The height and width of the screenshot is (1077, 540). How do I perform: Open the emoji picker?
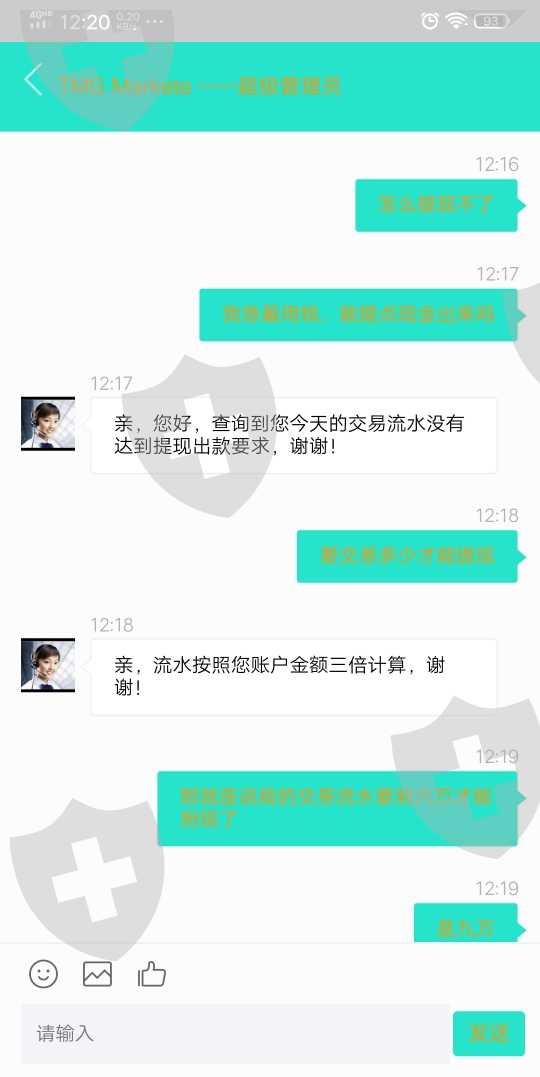point(43,974)
